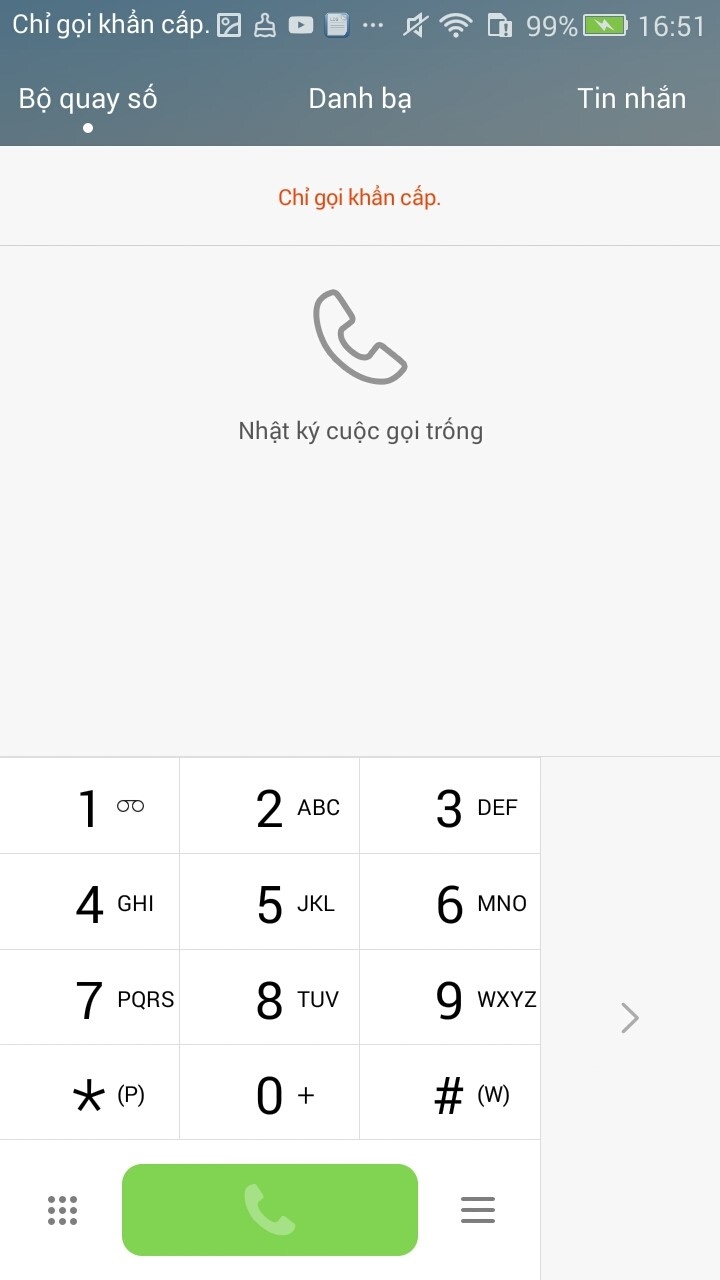720x1280 pixels.
Task: Dial digit 1 on keypad
Action: click(90, 806)
